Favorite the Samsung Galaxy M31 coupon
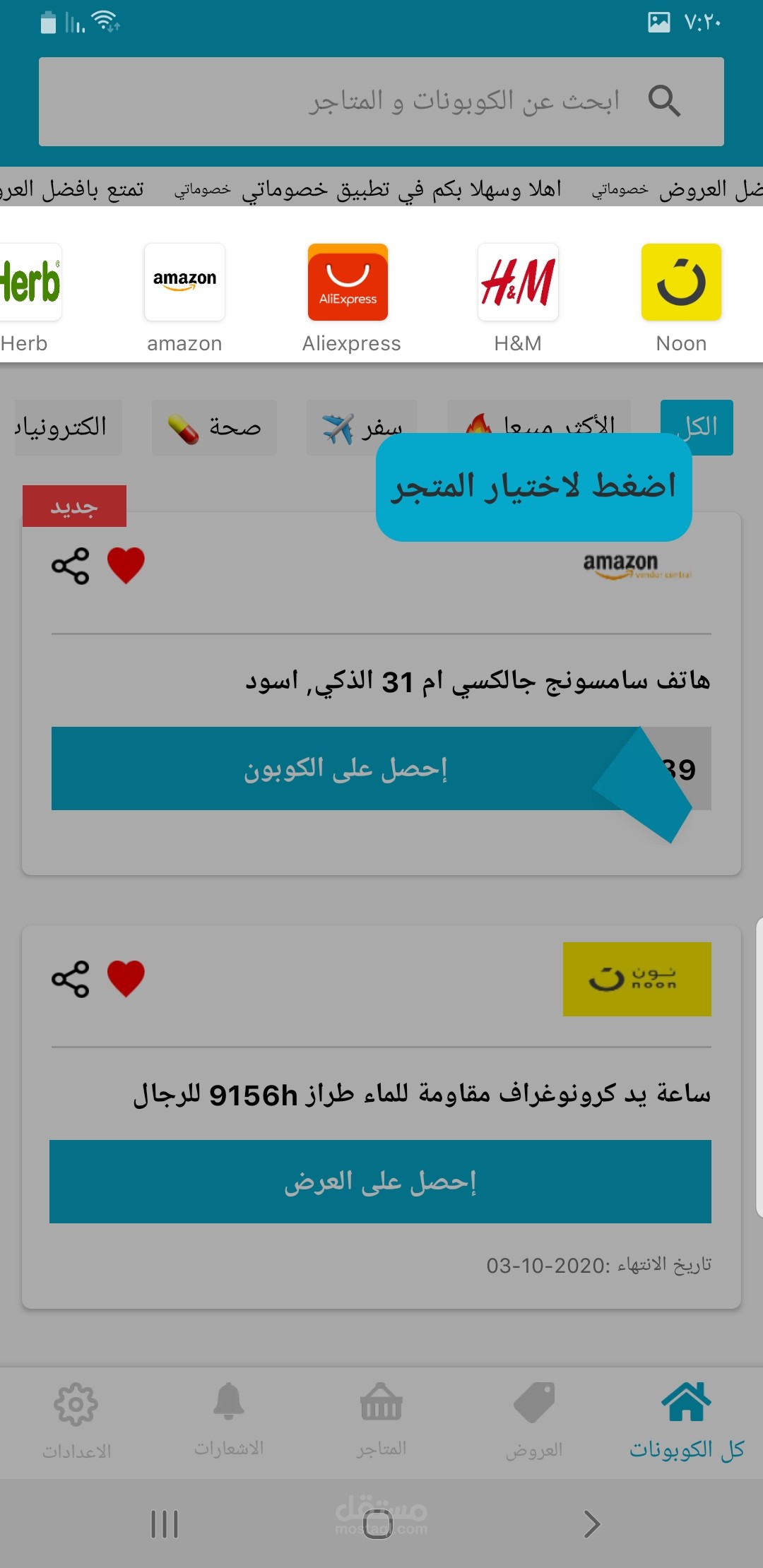This screenshot has width=763, height=1568. (x=126, y=566)
